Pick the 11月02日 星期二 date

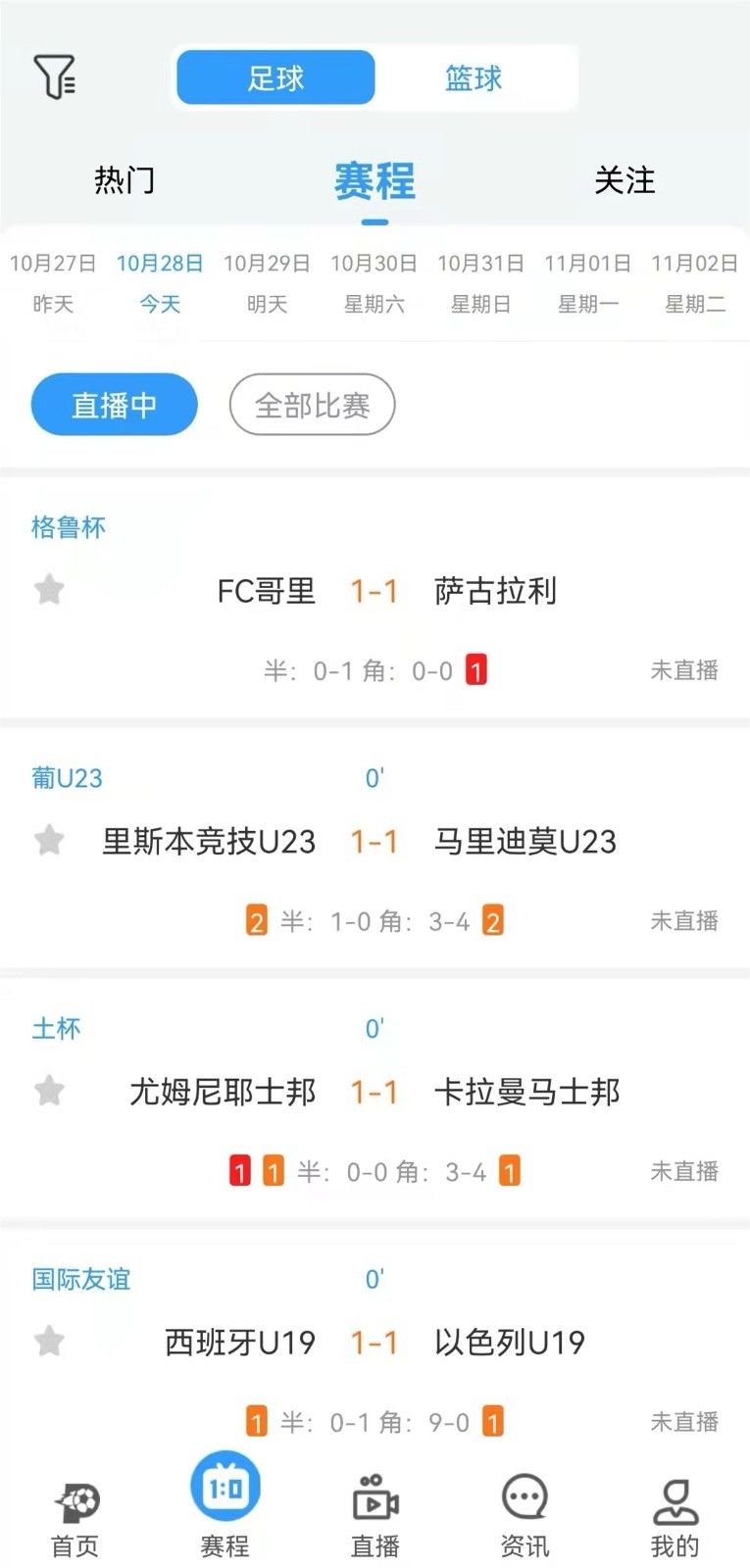(x=693, y=282)
